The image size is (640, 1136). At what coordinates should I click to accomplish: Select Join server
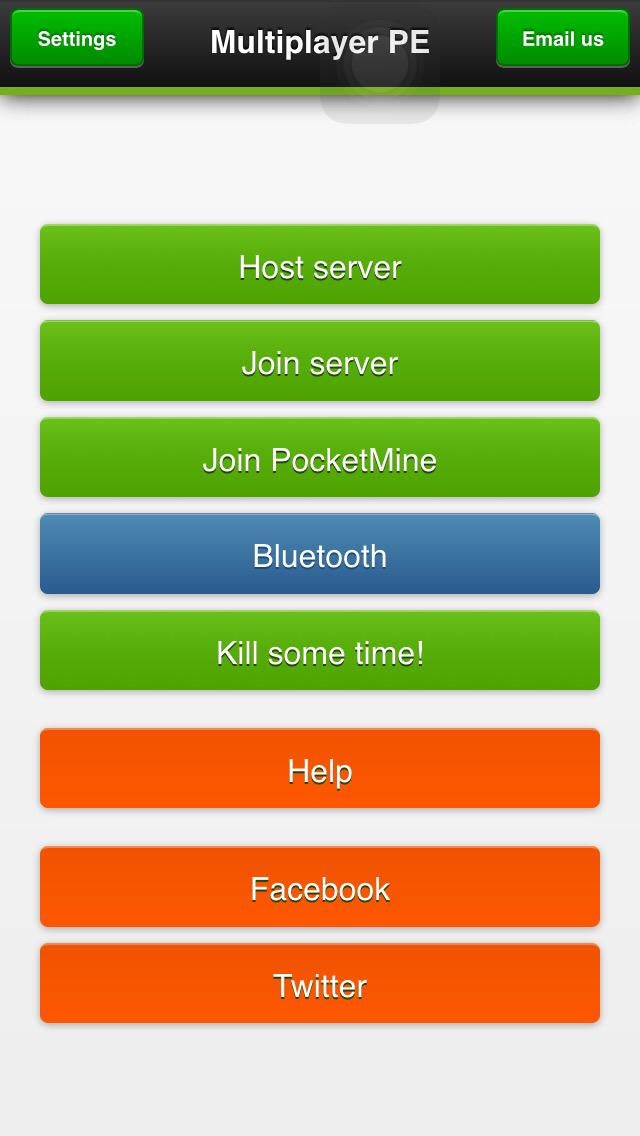[320, 361]
